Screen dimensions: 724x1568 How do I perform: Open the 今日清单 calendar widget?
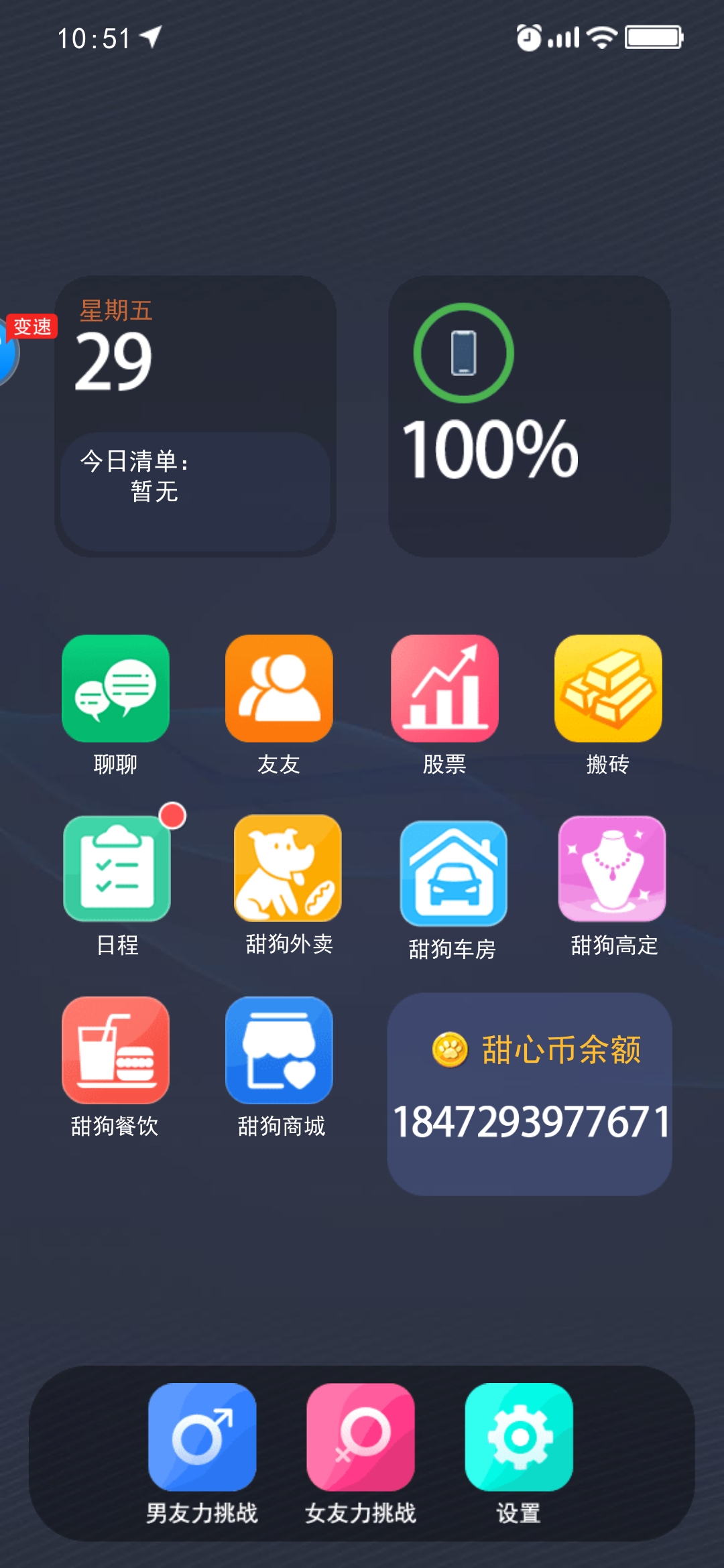195,416
